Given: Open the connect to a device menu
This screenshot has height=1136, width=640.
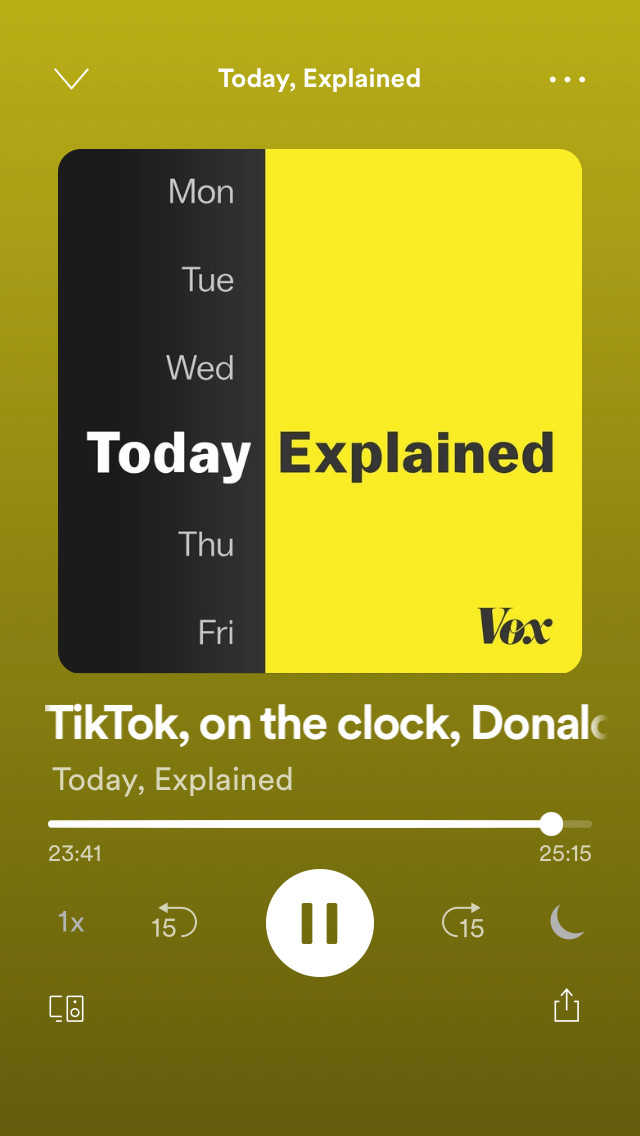Looking at the screenshot, I should point(67,1008).
